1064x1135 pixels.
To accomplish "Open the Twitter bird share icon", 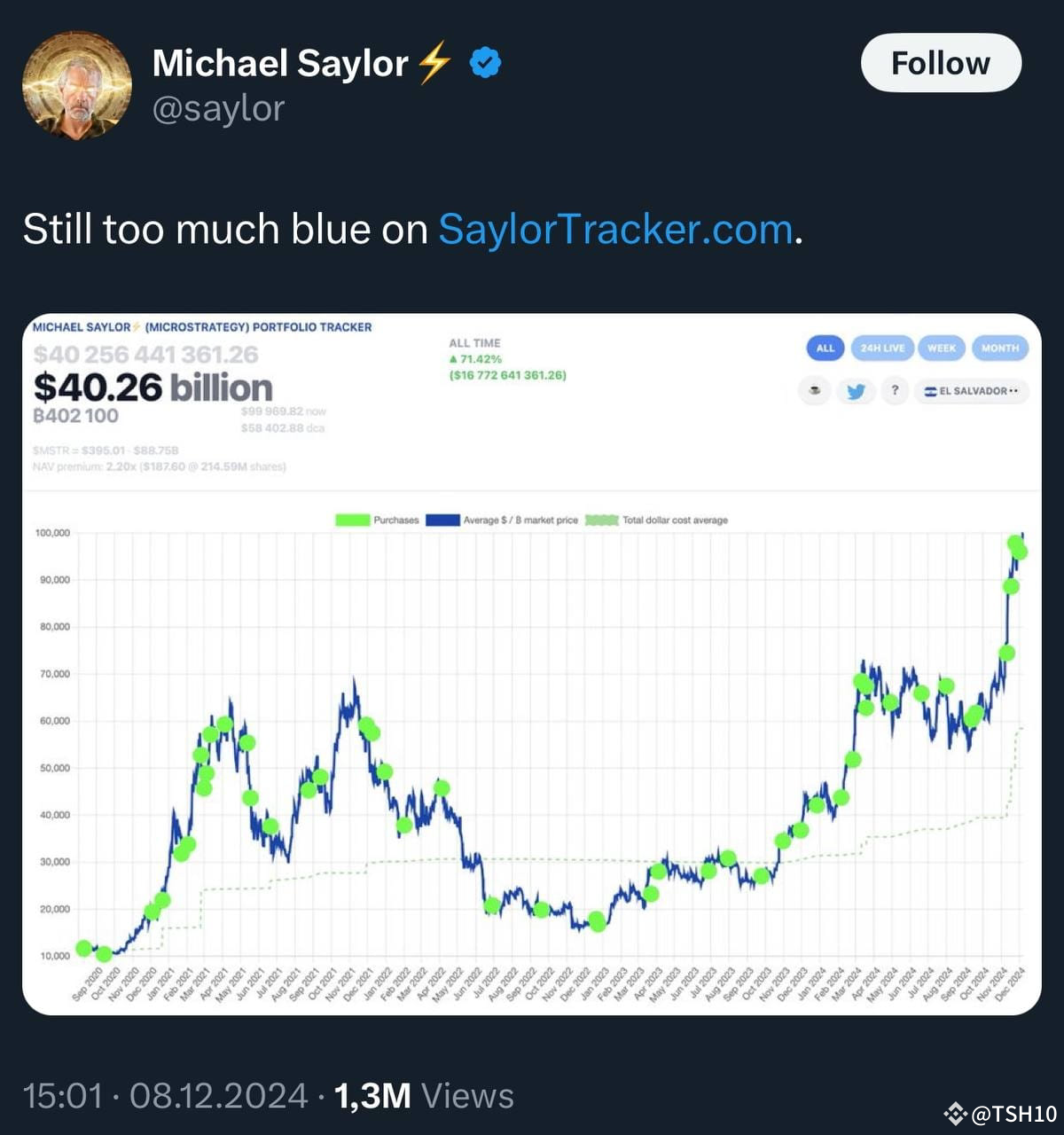I will click(855, 390).
